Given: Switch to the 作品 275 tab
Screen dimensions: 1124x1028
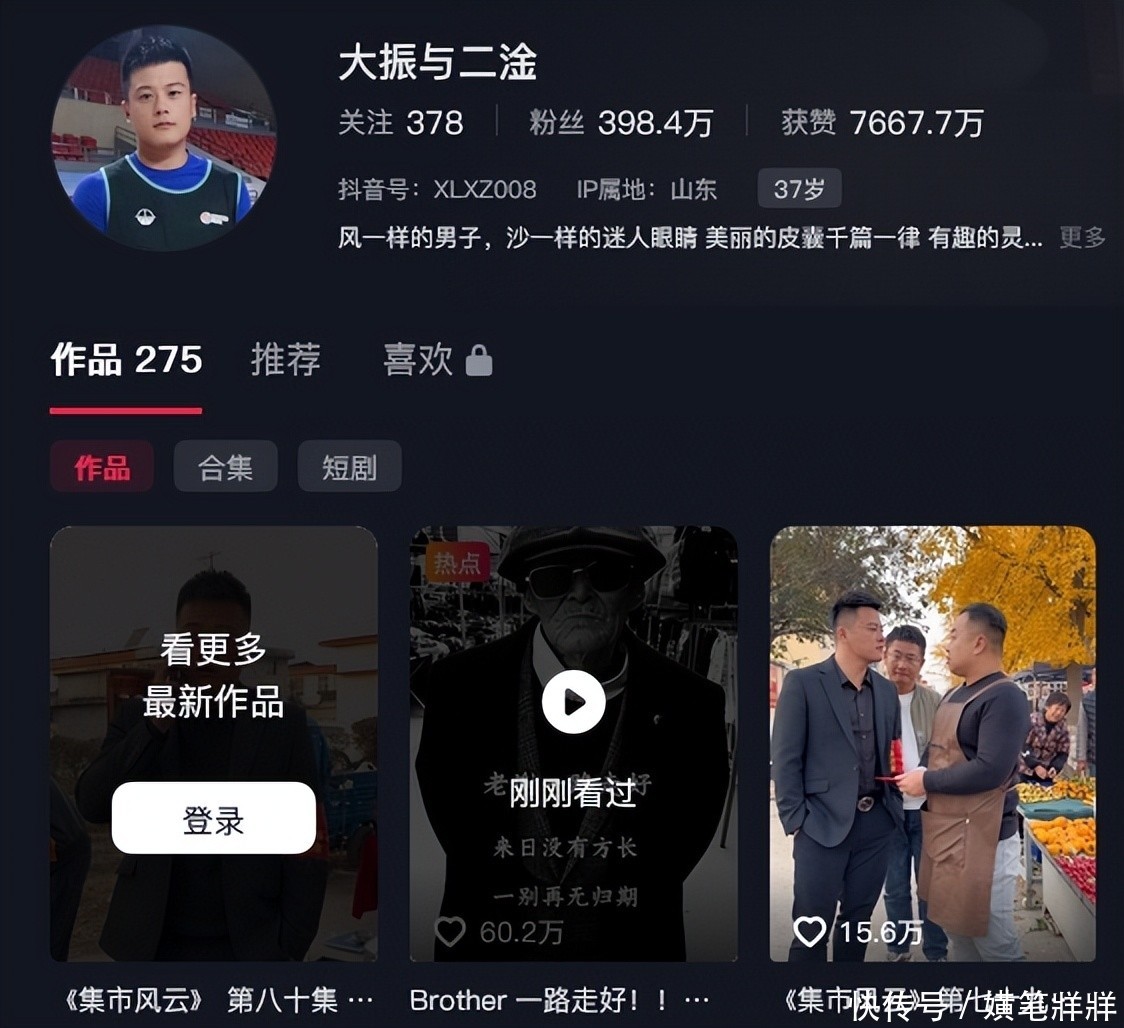Looking at the screenshot, I should [126, 360].
